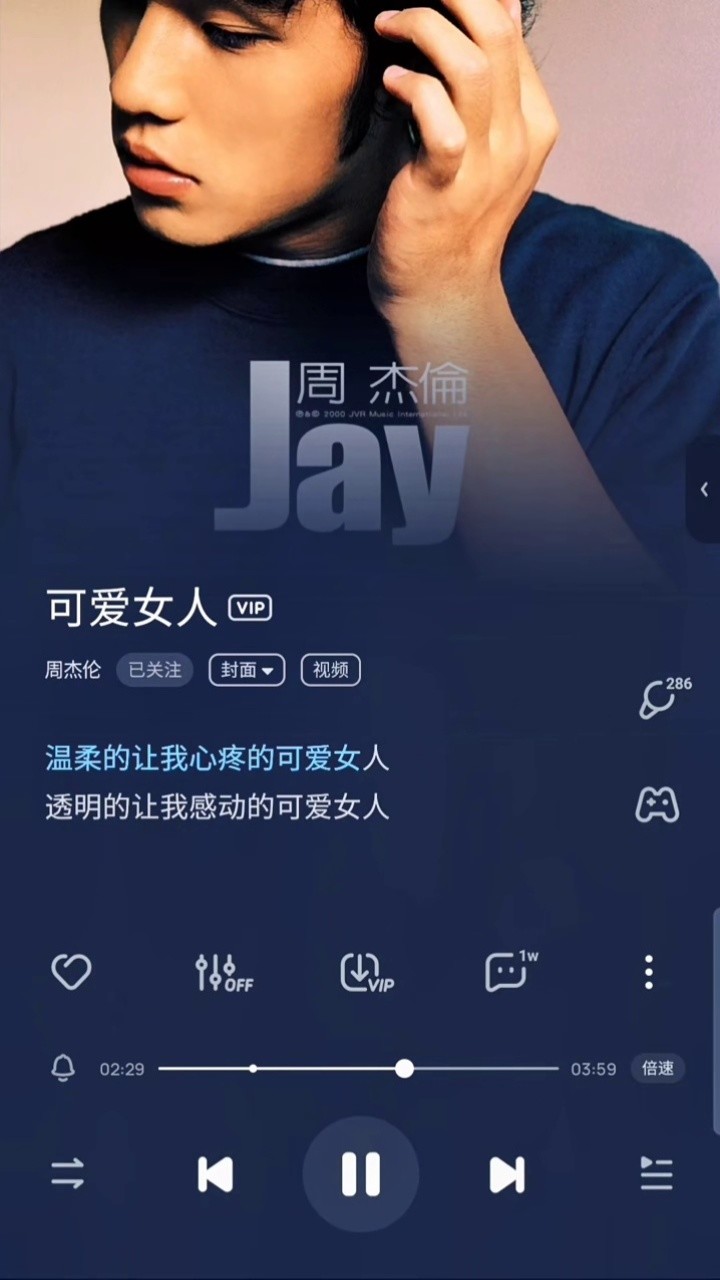The width and height of the screenshot is (720, 1280).
Task: Tap the VIP download icon
Action: point(367,972)
